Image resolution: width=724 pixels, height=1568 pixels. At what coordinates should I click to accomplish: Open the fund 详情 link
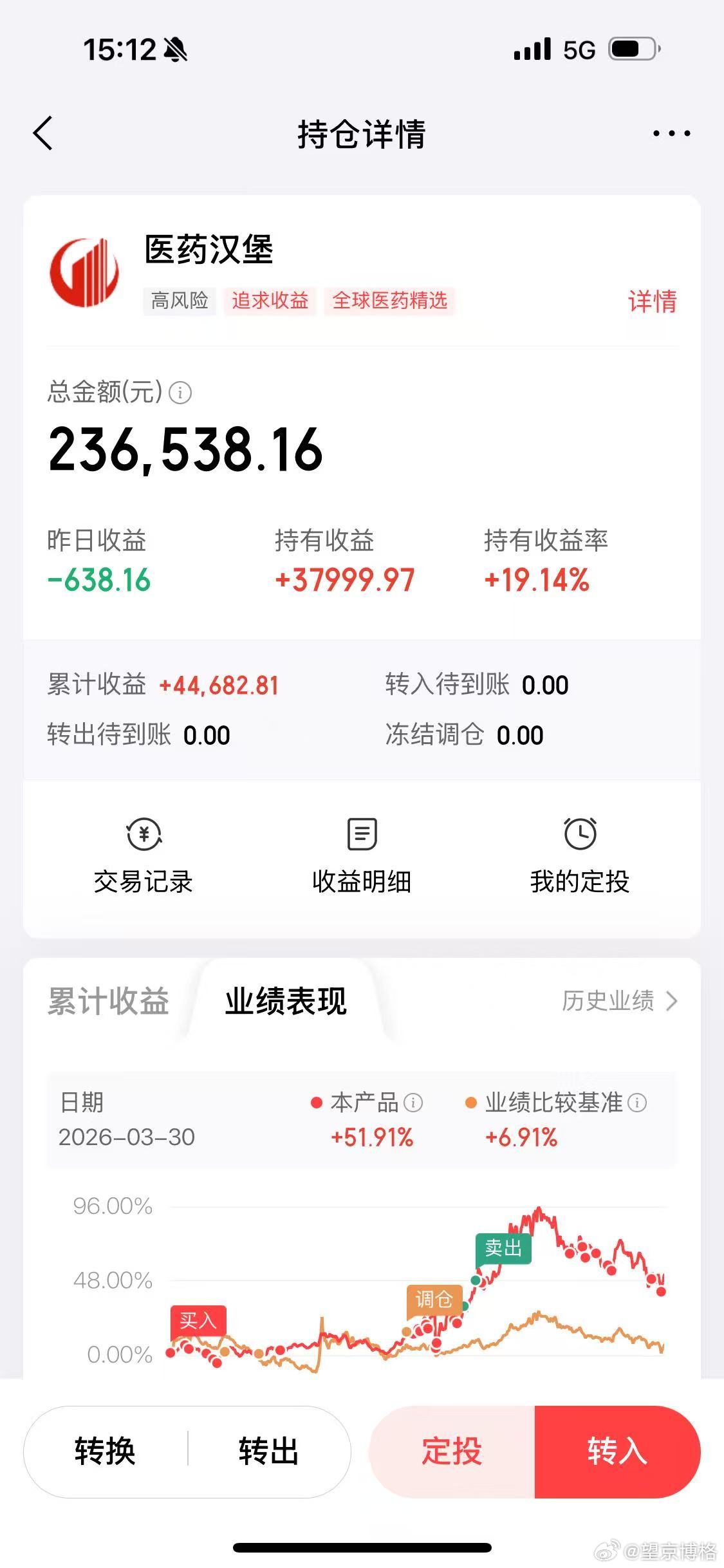[x=653, y=301]
